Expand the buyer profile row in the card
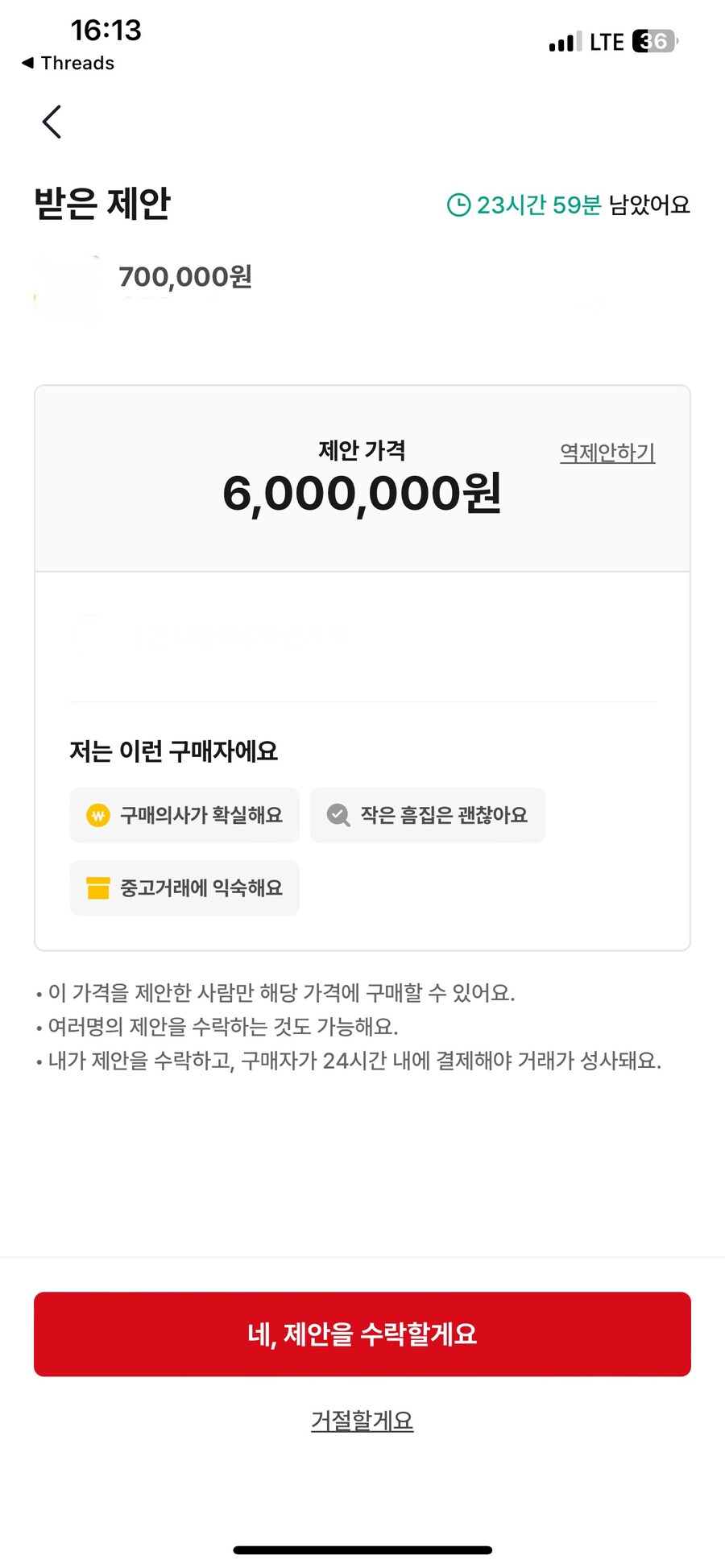The image size is (725, 1568). 362,636
